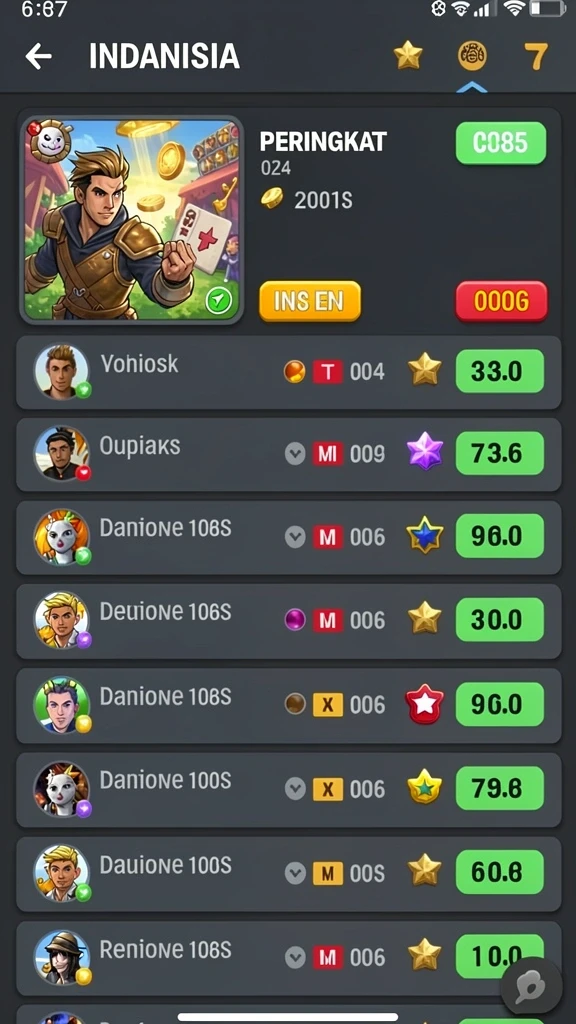Open Oupiaks' leaderboard row
The width and height of the screenshot is (576, 1024).
[288, 455]
